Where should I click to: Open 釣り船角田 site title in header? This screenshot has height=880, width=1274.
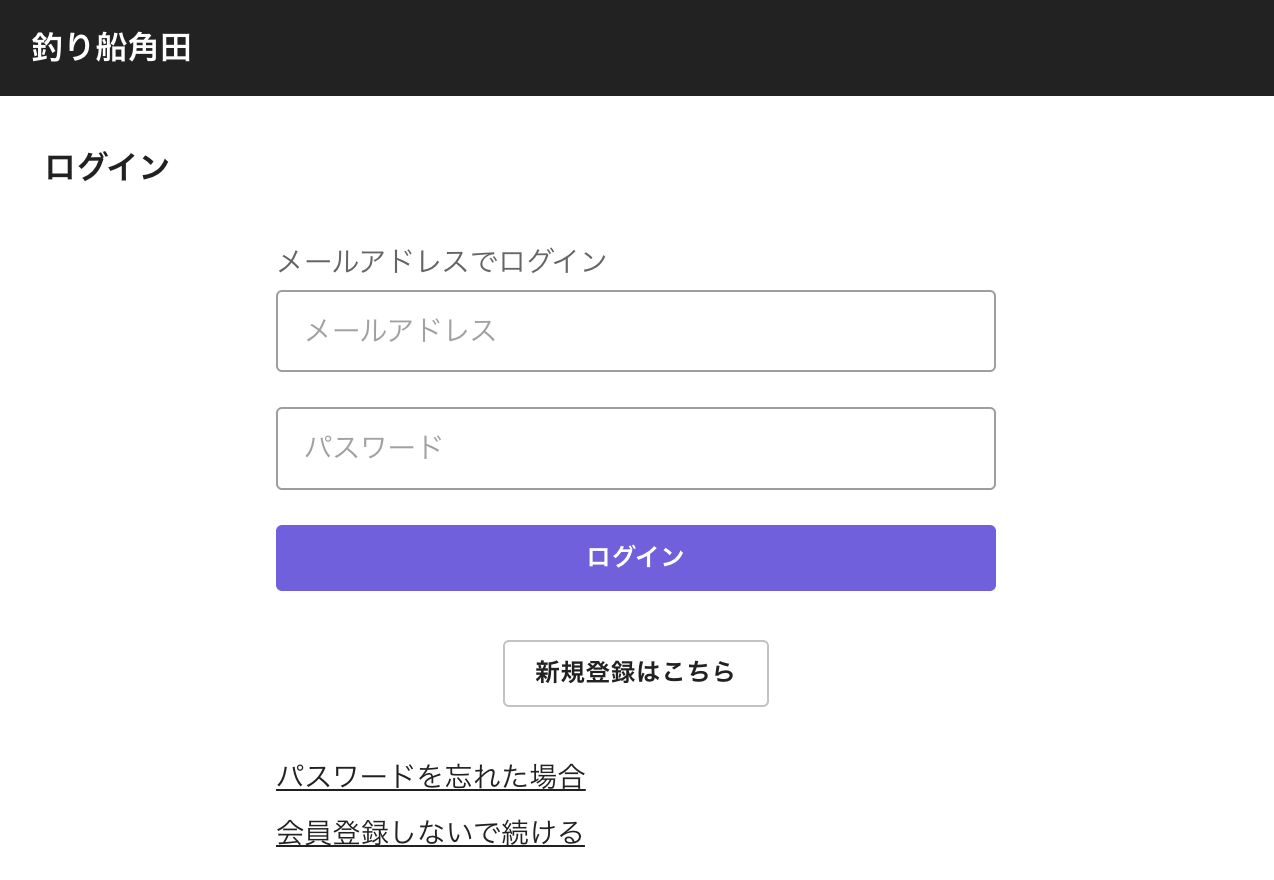[x=111, y=48]
